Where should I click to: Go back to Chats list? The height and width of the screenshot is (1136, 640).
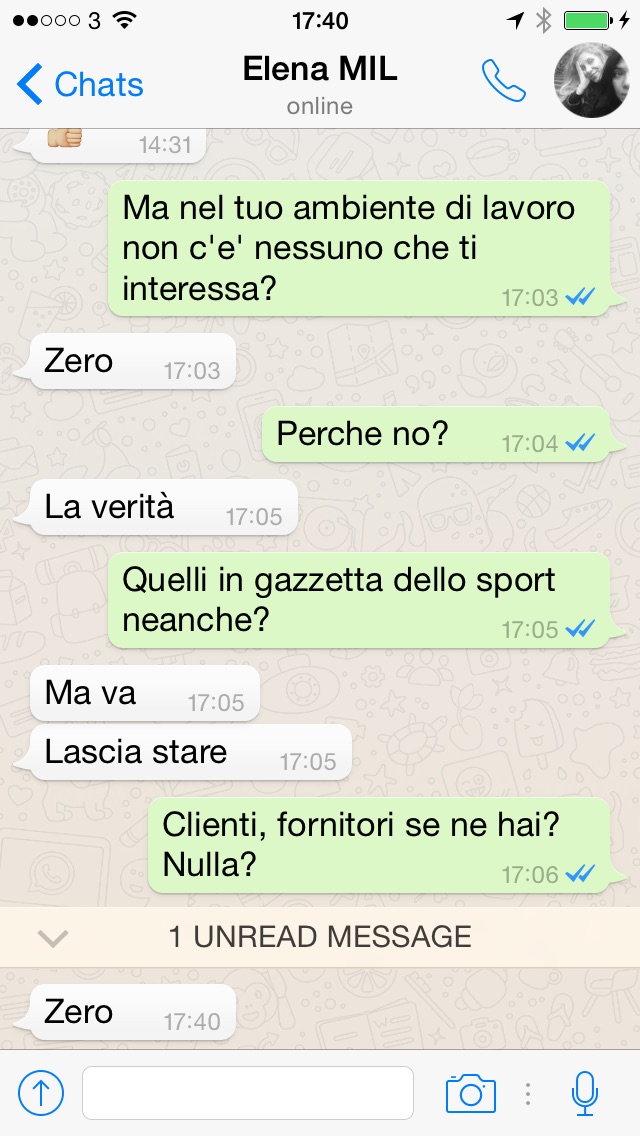pos(80,85)
